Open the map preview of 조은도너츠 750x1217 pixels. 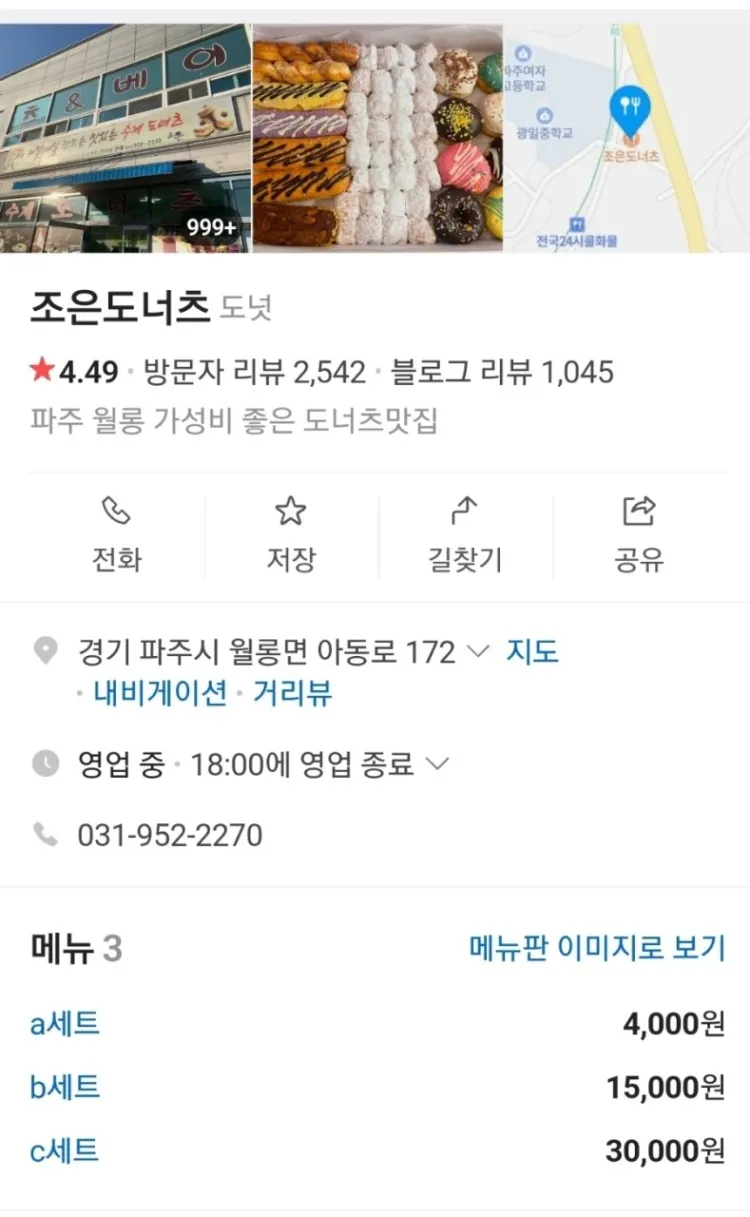pos(627,138)
